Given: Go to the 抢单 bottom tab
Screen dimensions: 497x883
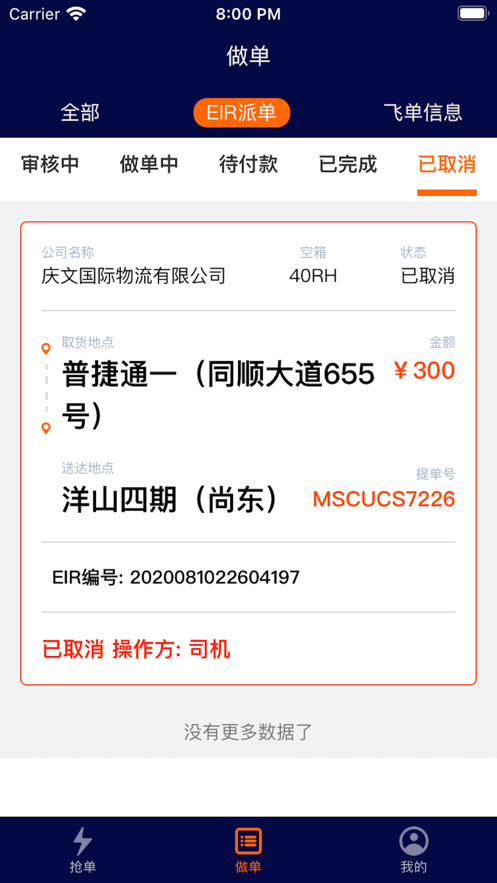Looking at the screenshot, I should [x=83, y=850].
